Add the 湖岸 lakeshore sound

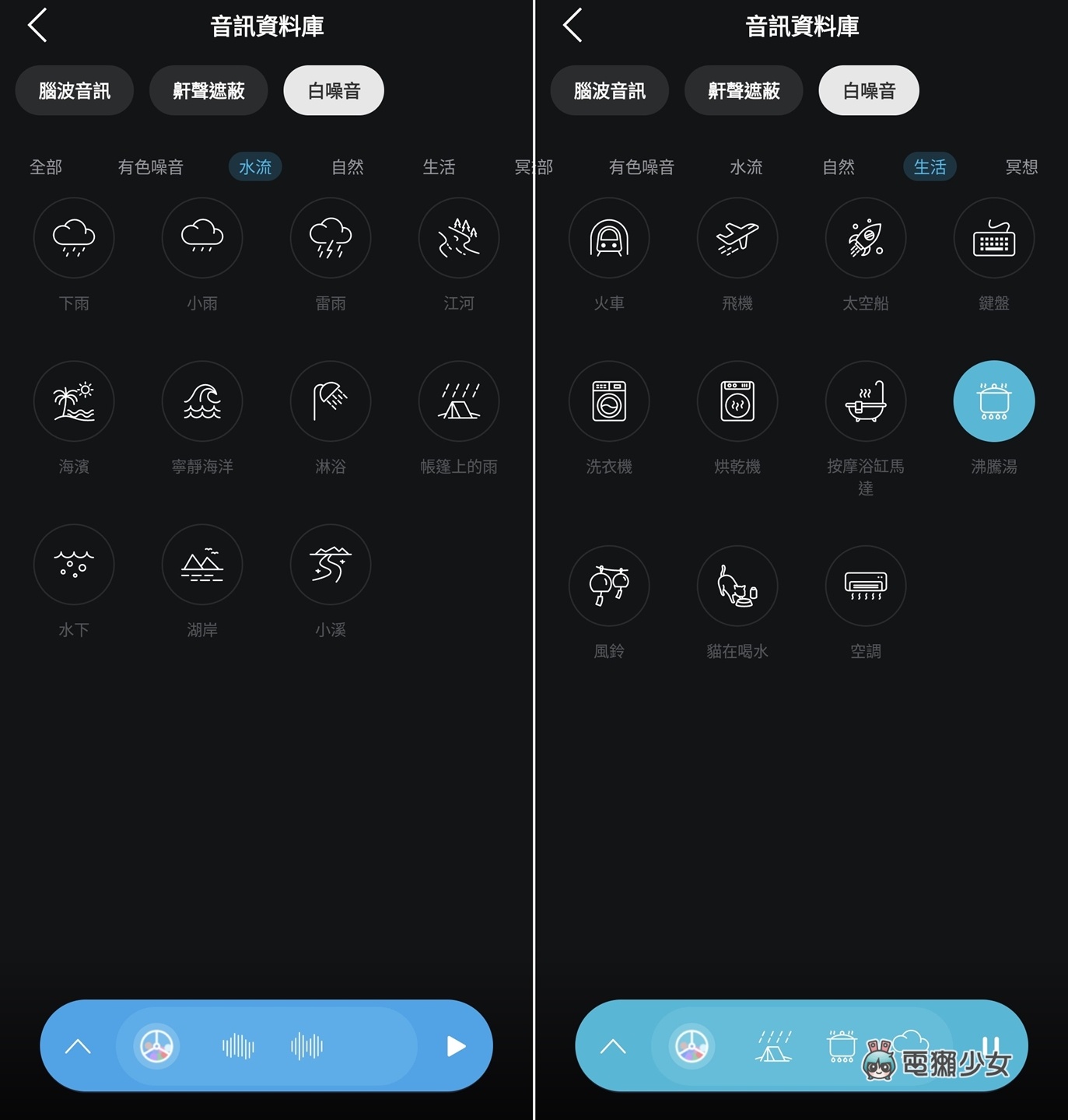(202, 565)
